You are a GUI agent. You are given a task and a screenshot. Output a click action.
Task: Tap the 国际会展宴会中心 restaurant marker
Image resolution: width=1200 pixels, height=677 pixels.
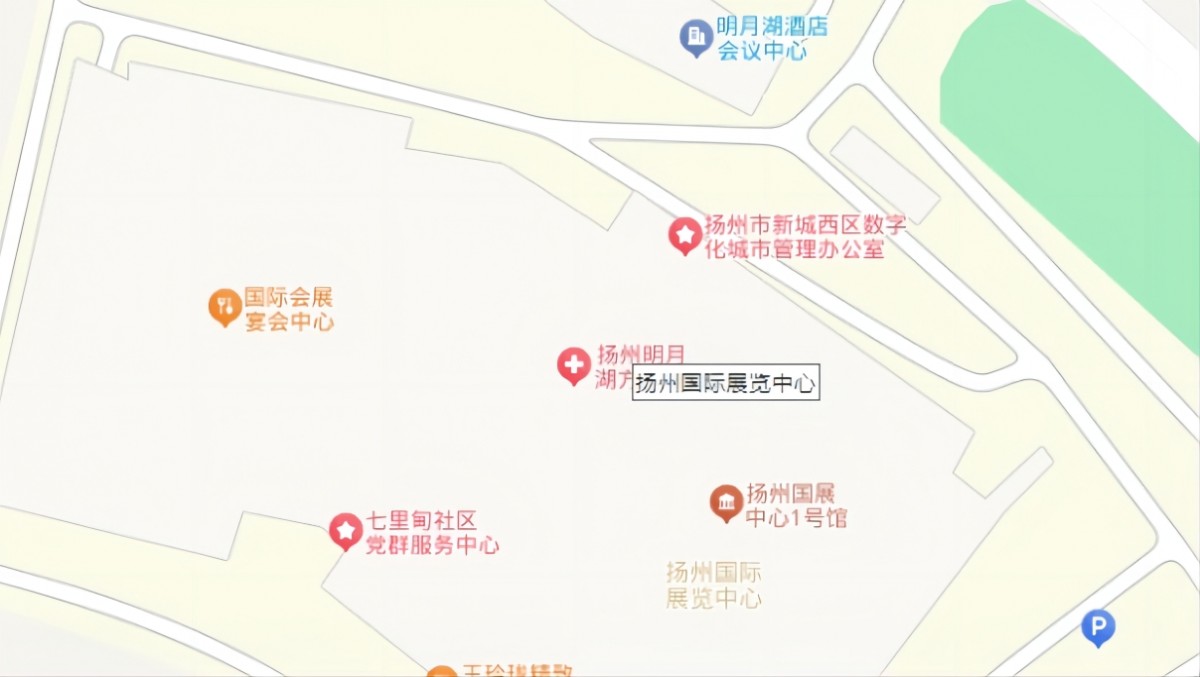point(225,305)
